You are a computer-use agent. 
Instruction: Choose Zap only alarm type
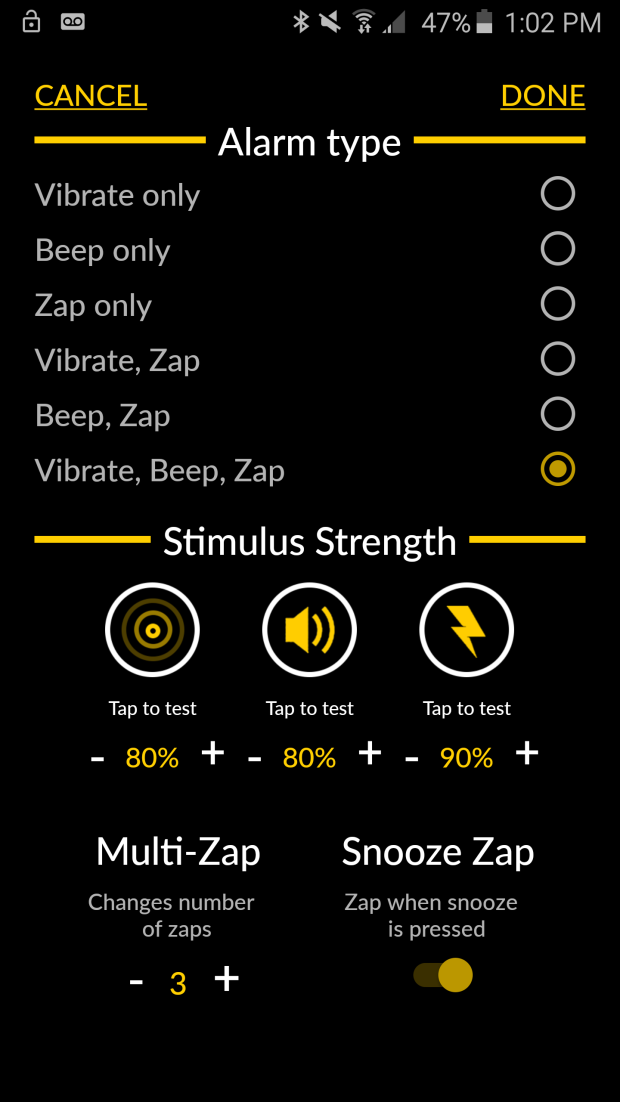click(x=557, y=304)
